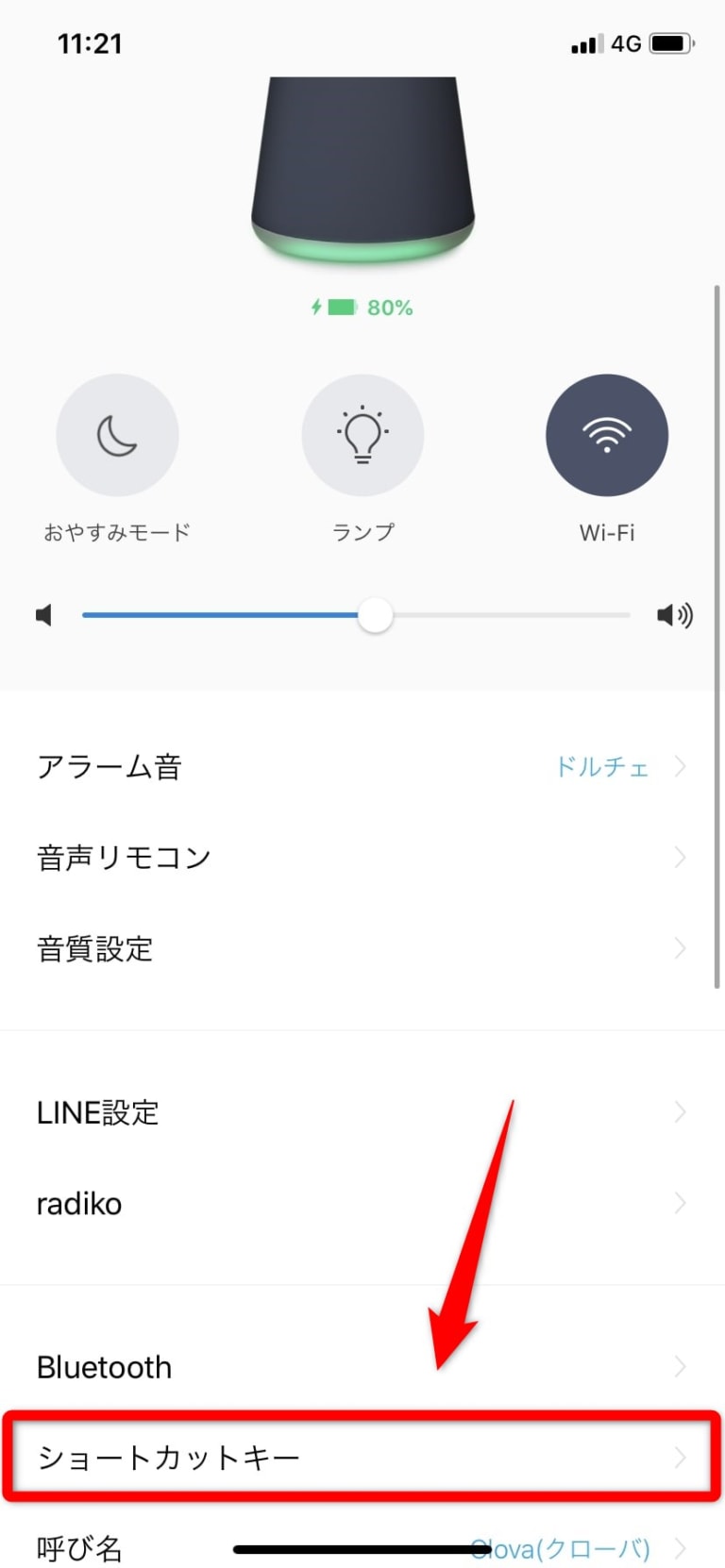The image size is (725, 1568).
Task: Expand the アラーム音 settings
Action: (x=679, y=767)
